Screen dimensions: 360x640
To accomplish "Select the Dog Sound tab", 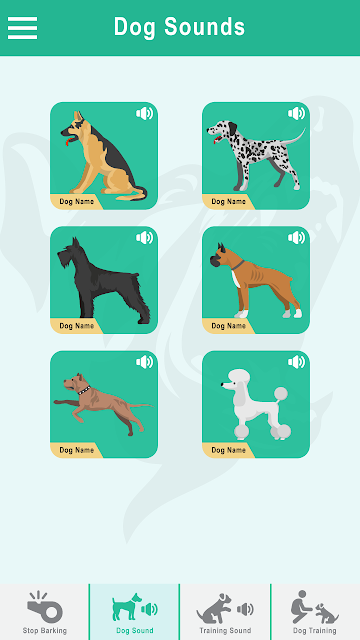I will 134,612.
